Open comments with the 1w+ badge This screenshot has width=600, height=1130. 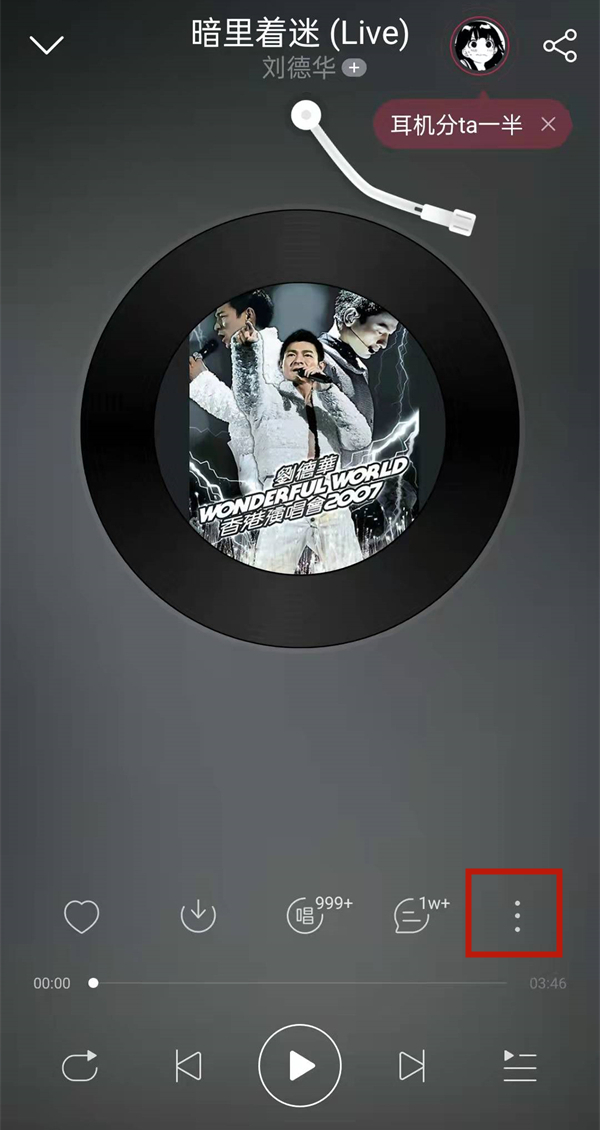click(412, 915)
